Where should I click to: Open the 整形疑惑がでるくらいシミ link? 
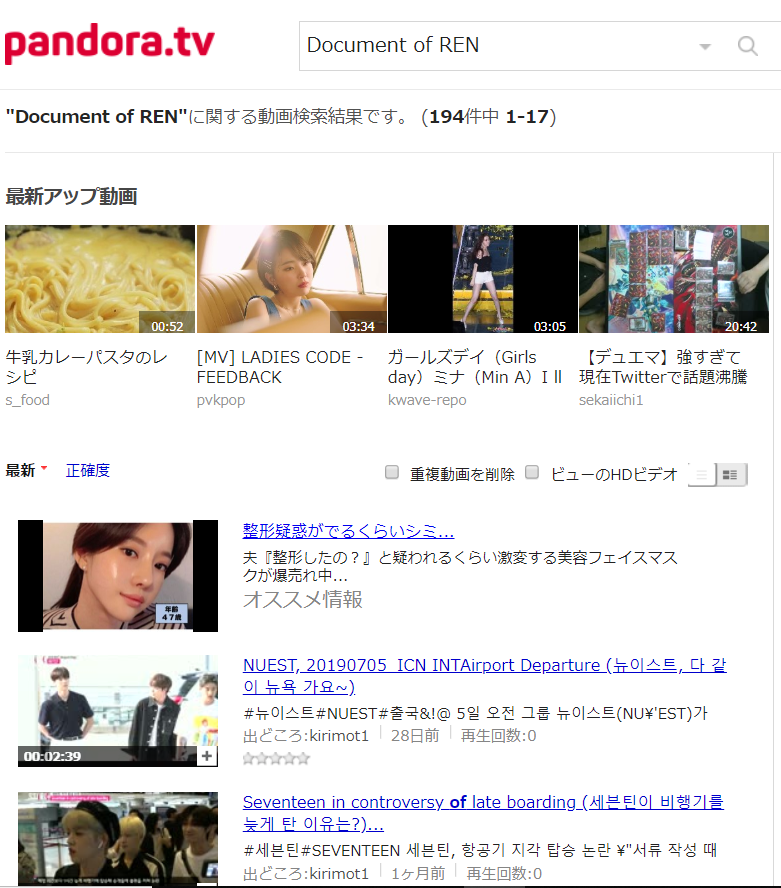click(x=348, y=531)
